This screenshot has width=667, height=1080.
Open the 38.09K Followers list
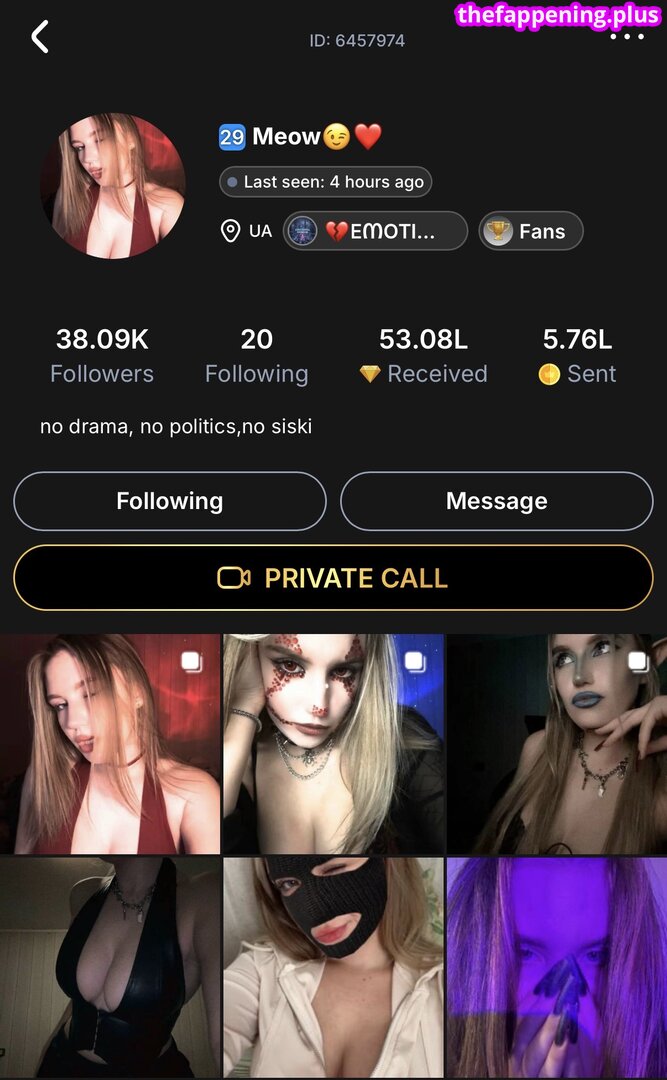pyautogui.click(x=102, y=355)
